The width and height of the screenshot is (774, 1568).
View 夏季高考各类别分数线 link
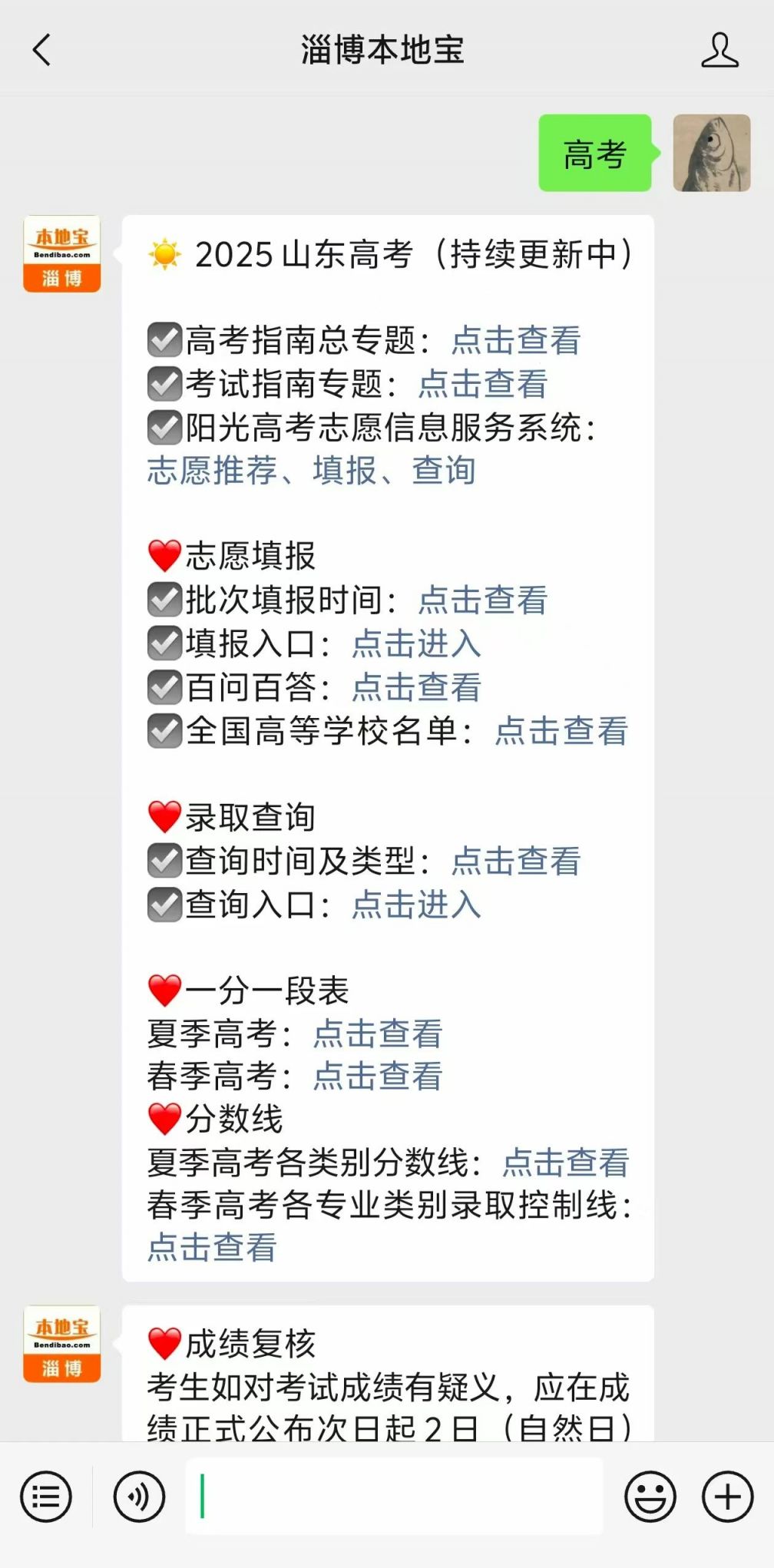click(x=566, y=1162)
